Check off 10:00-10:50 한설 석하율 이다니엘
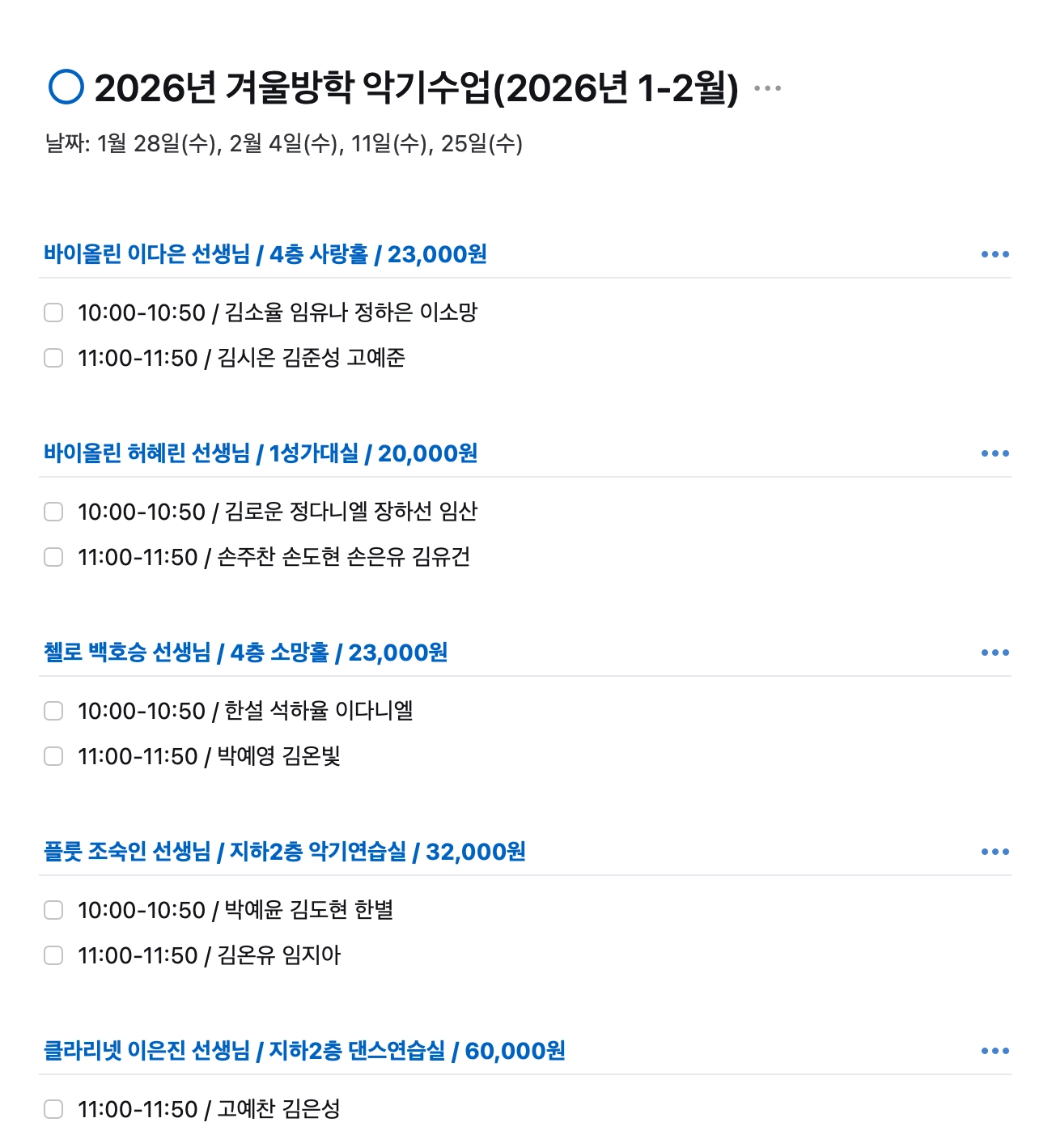 [x=53, y=711]
